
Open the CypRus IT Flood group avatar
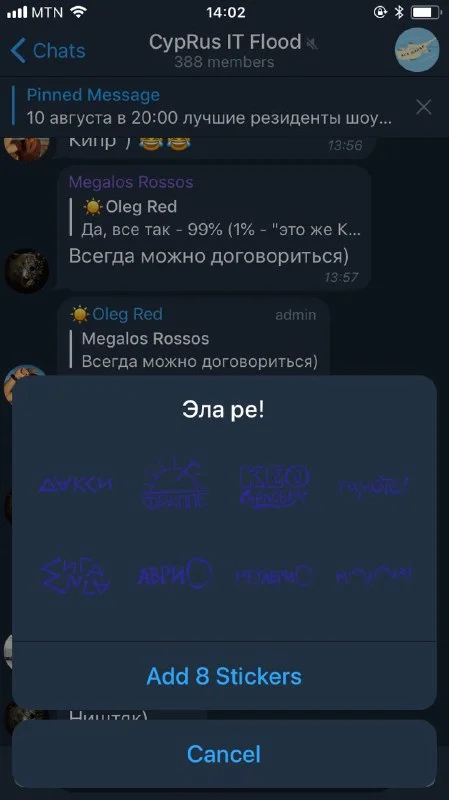pyautogui.click(x=417, y=49)
